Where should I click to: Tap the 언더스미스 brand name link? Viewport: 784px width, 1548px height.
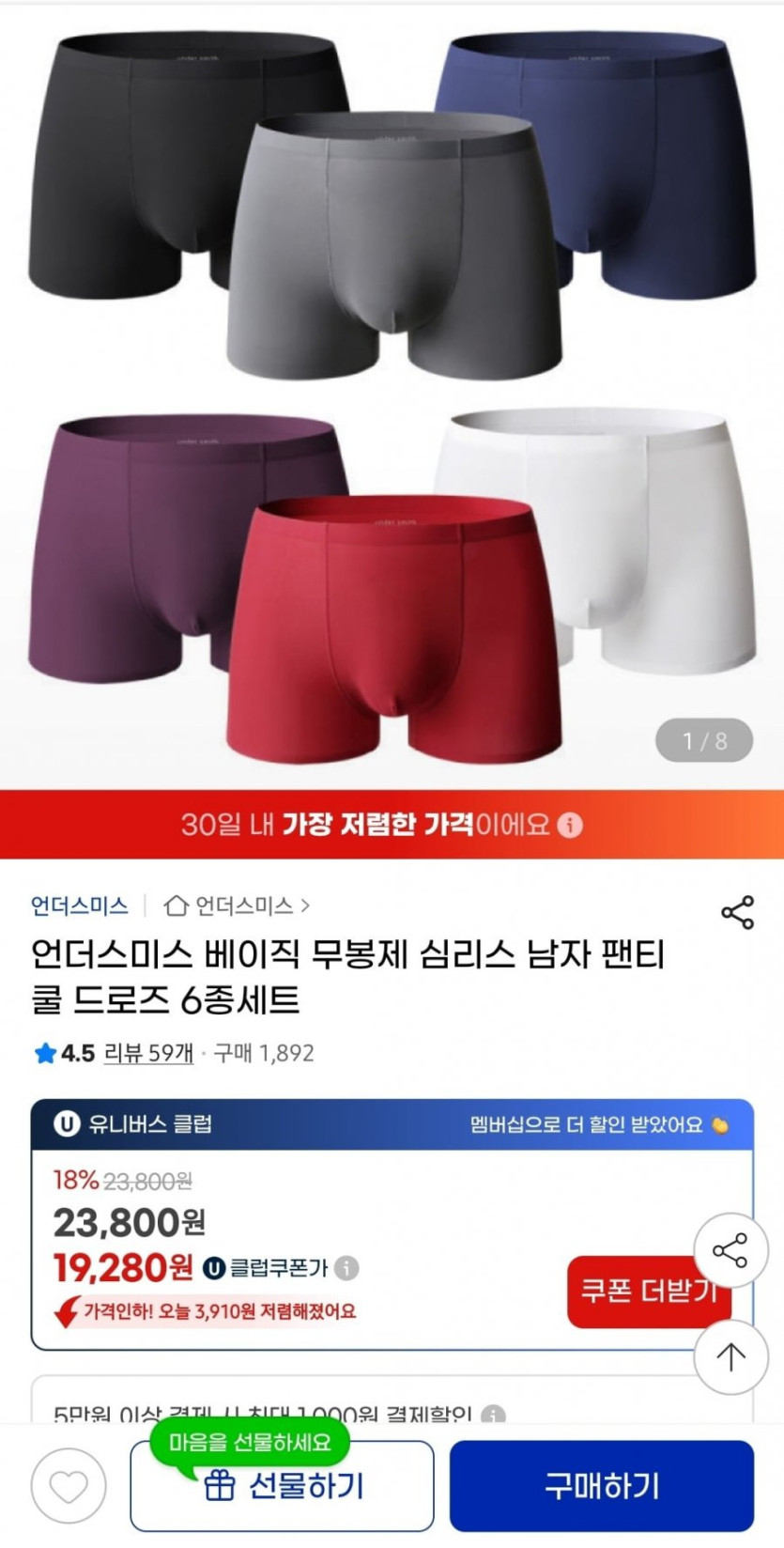(x=80, y=906)
